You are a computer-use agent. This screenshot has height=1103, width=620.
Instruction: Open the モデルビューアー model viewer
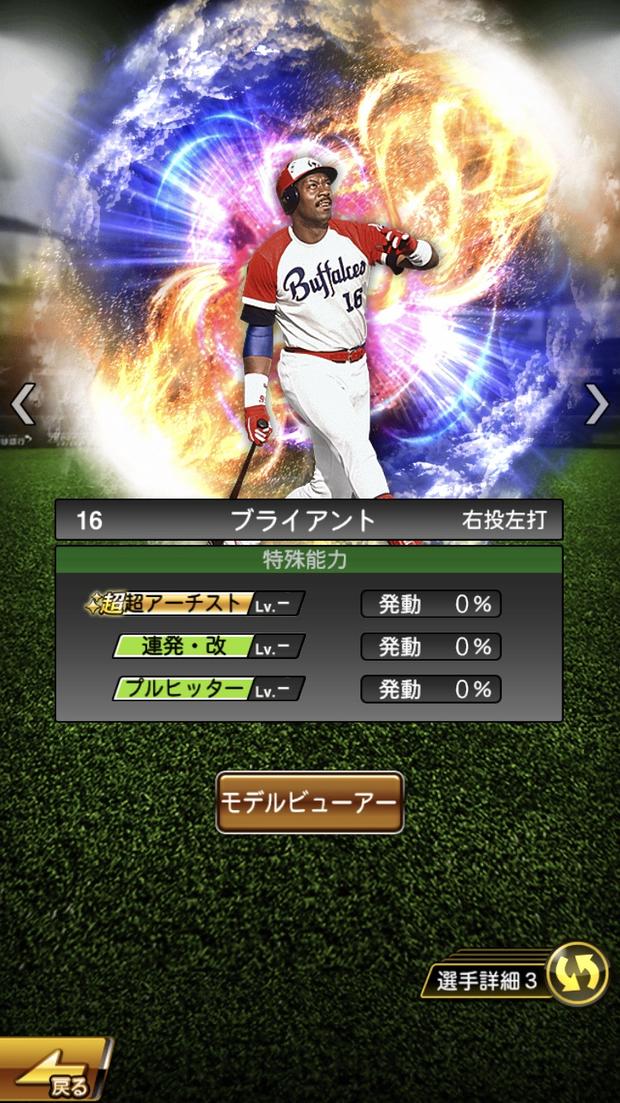pos(309,802)
